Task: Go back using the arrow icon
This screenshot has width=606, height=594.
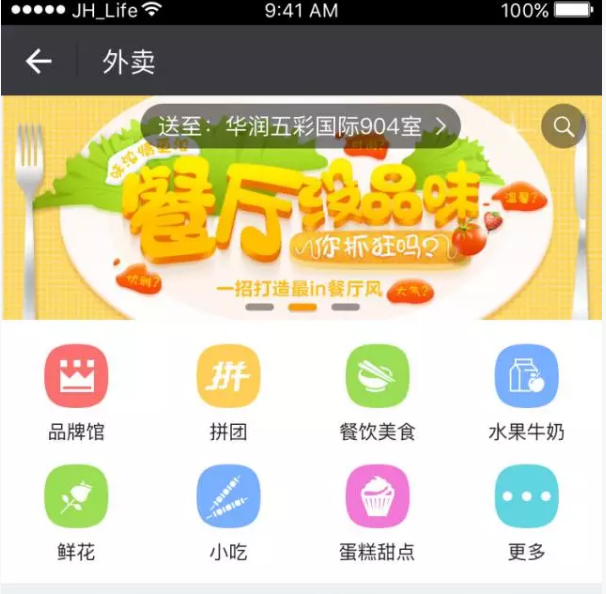Action: [38, 62]
